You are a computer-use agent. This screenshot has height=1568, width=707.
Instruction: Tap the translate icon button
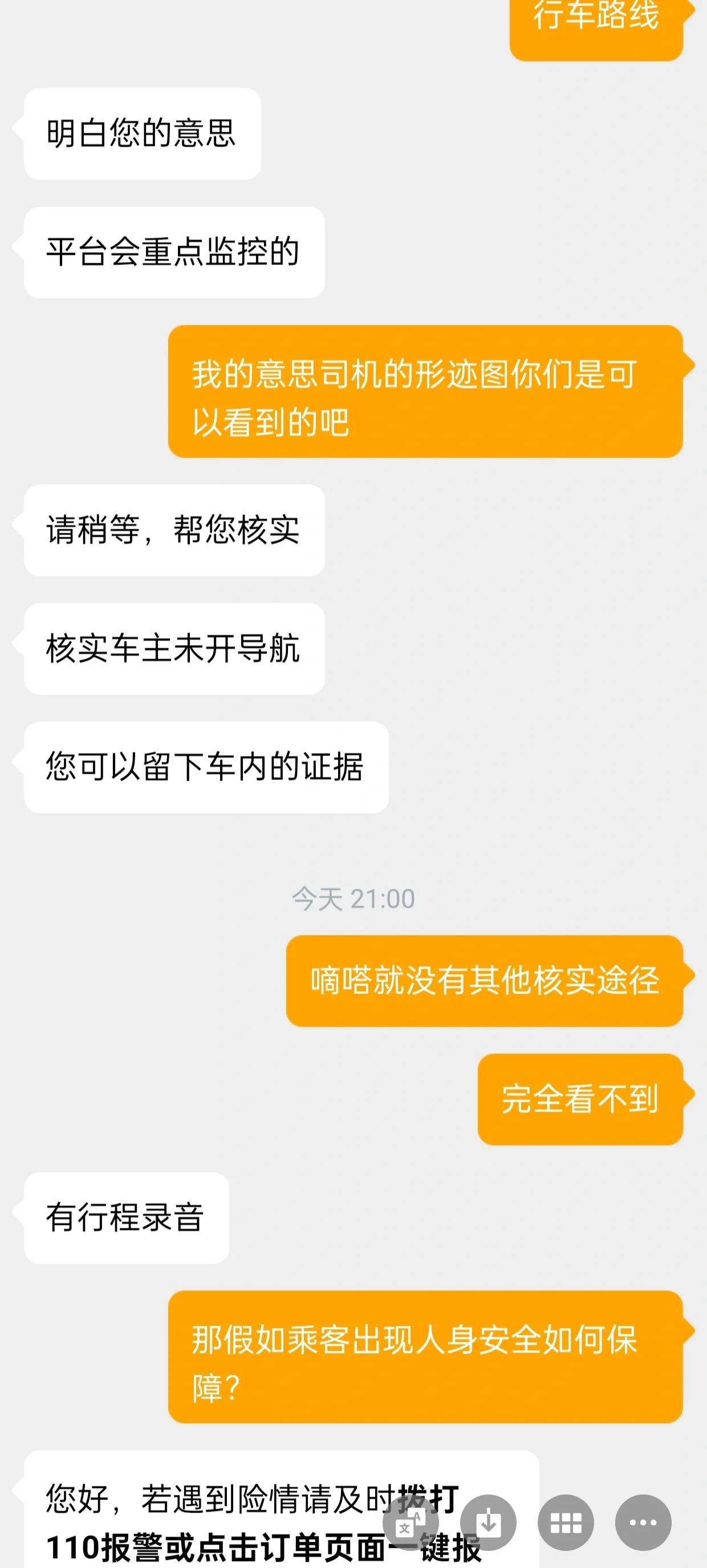click(x=411, y=1522)
